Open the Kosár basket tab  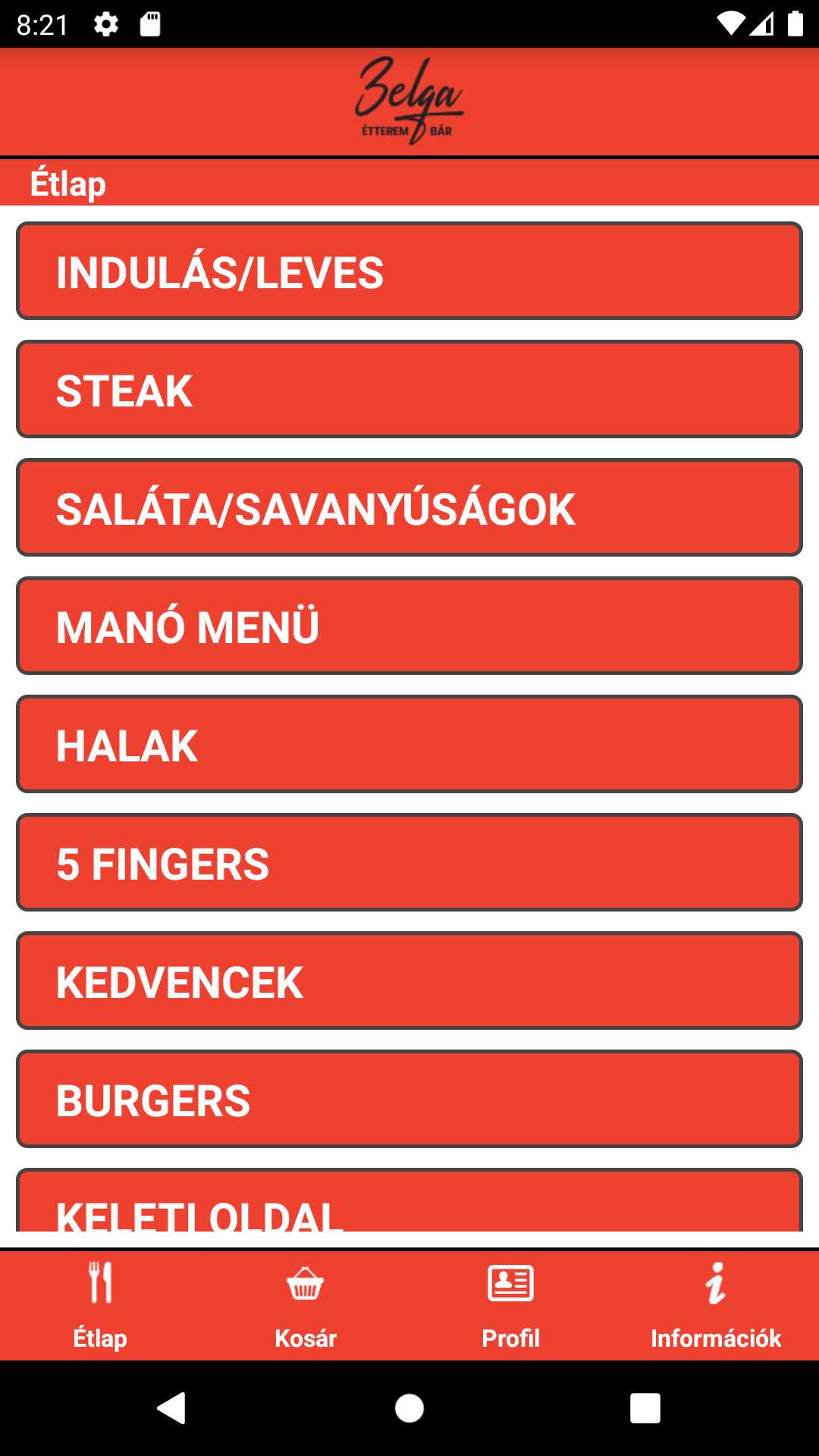pyautogui.click(x=306, y=1304)
